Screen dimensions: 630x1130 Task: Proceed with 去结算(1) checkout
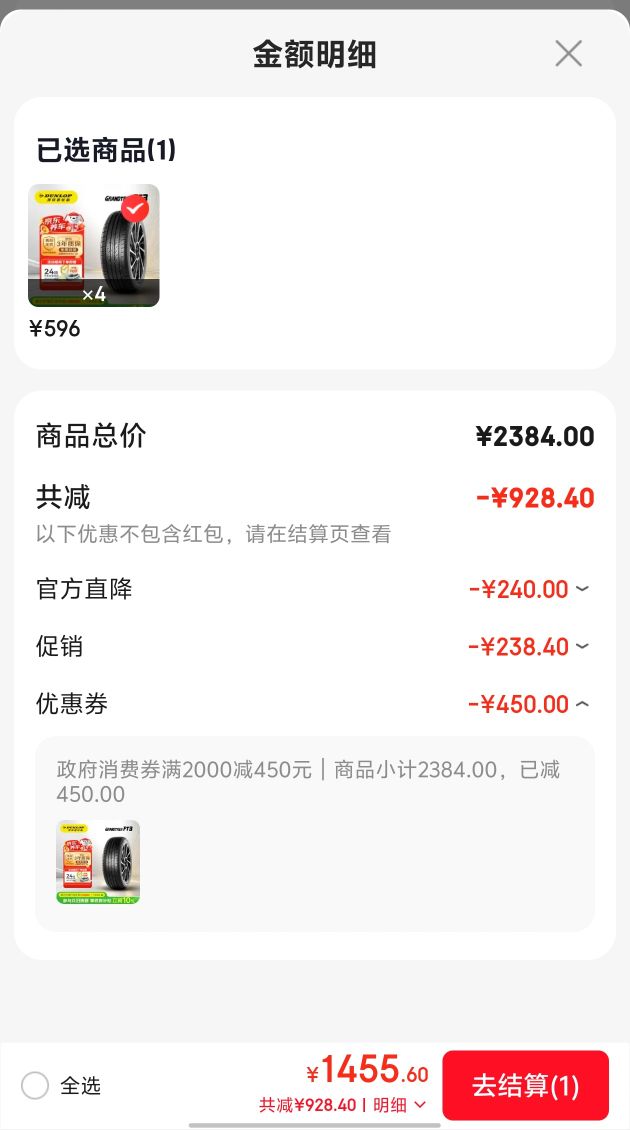pos(525,1085)
